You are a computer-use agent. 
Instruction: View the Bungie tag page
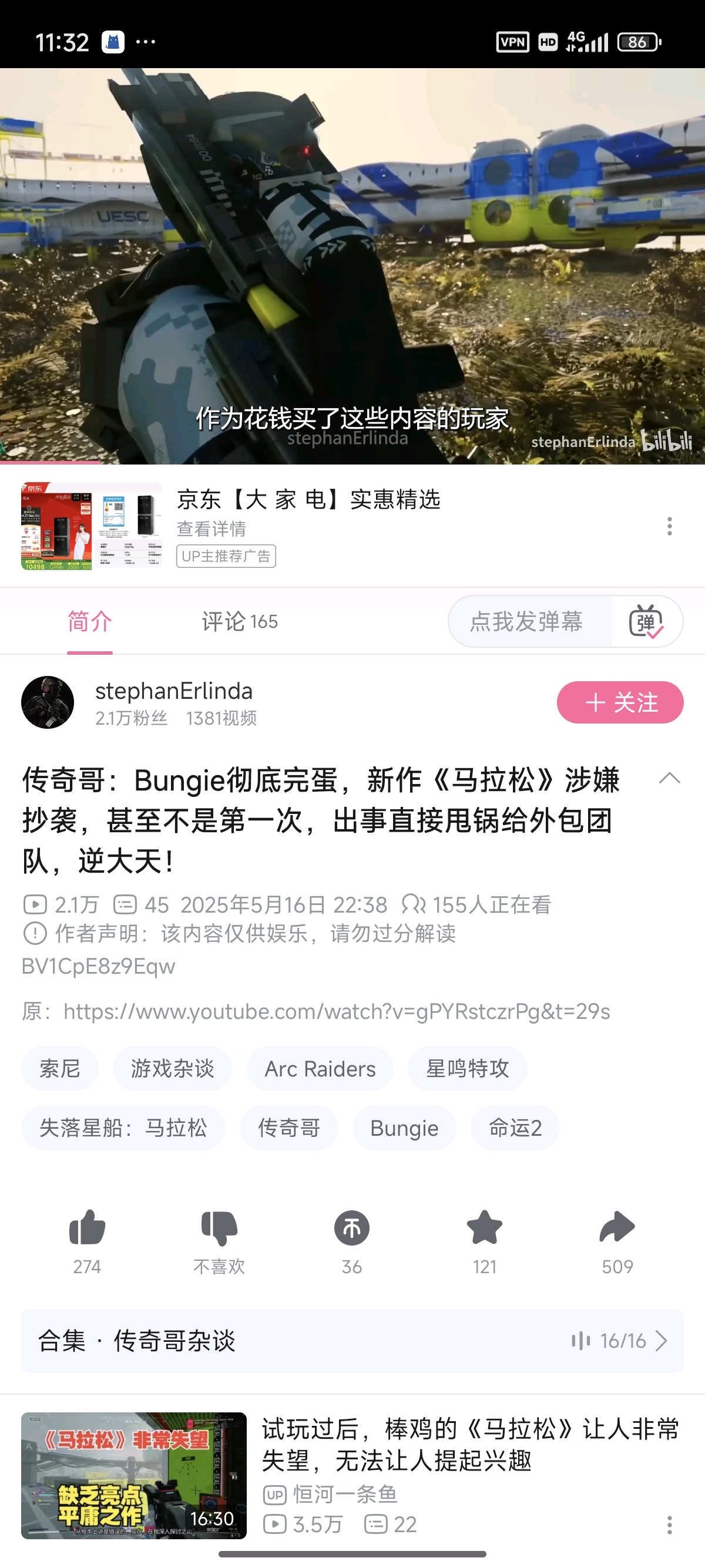(404, 1128)
